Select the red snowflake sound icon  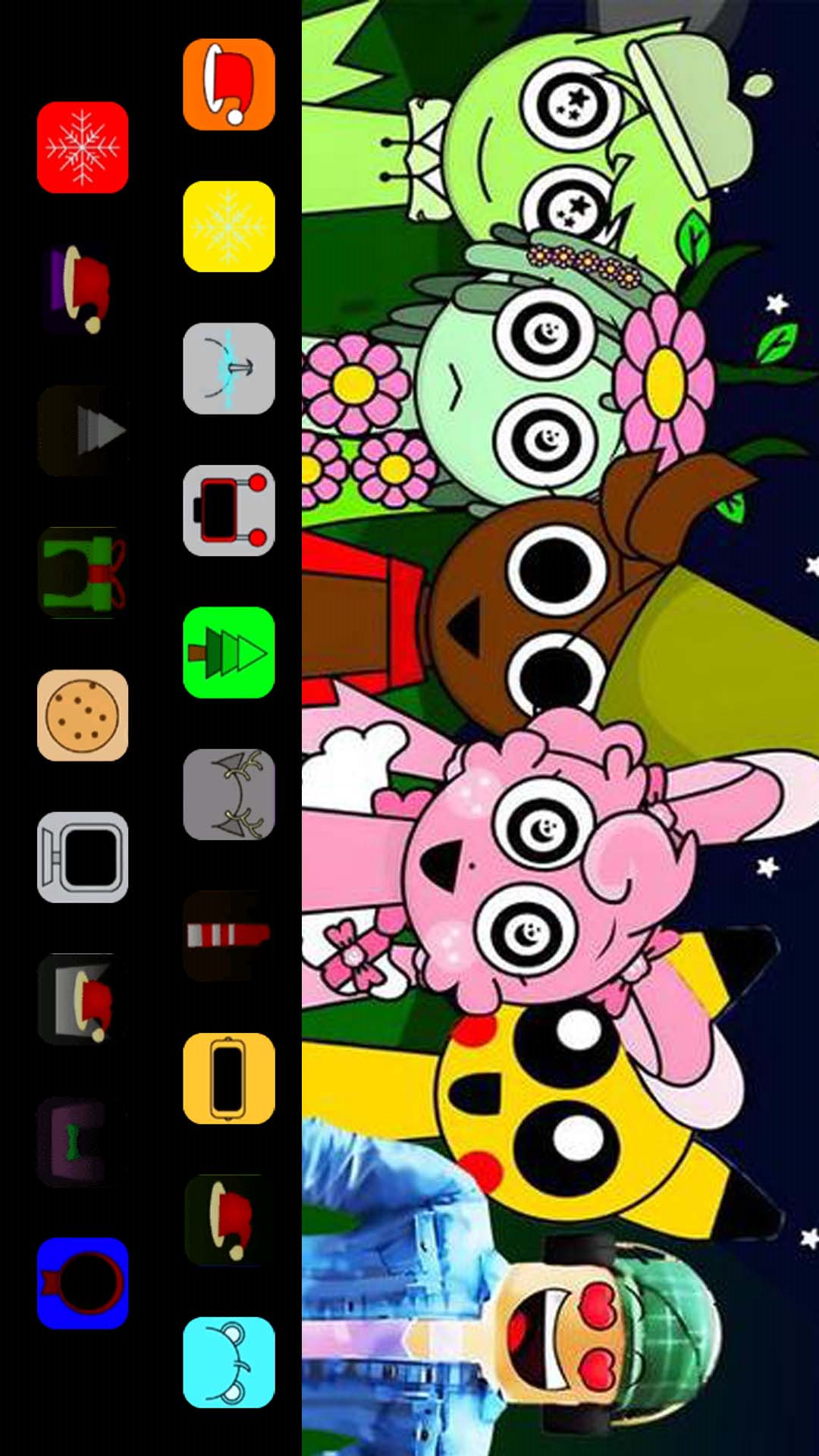point(83,147)
